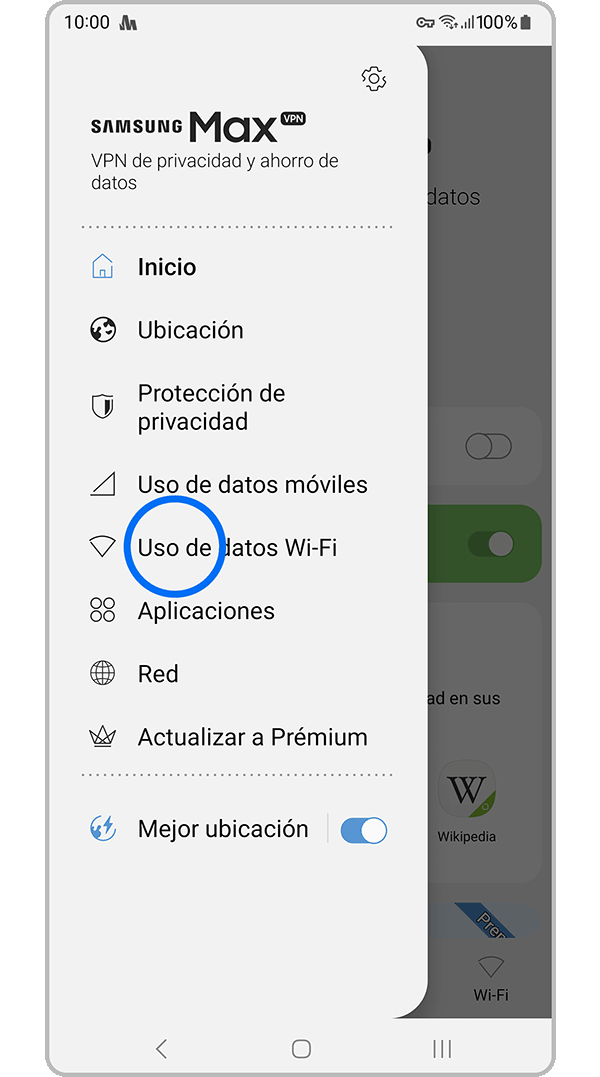The image size is (600, 1077).
Task: Toggle the Mejor ubicación switch
Action: click(x=363, y=830)
